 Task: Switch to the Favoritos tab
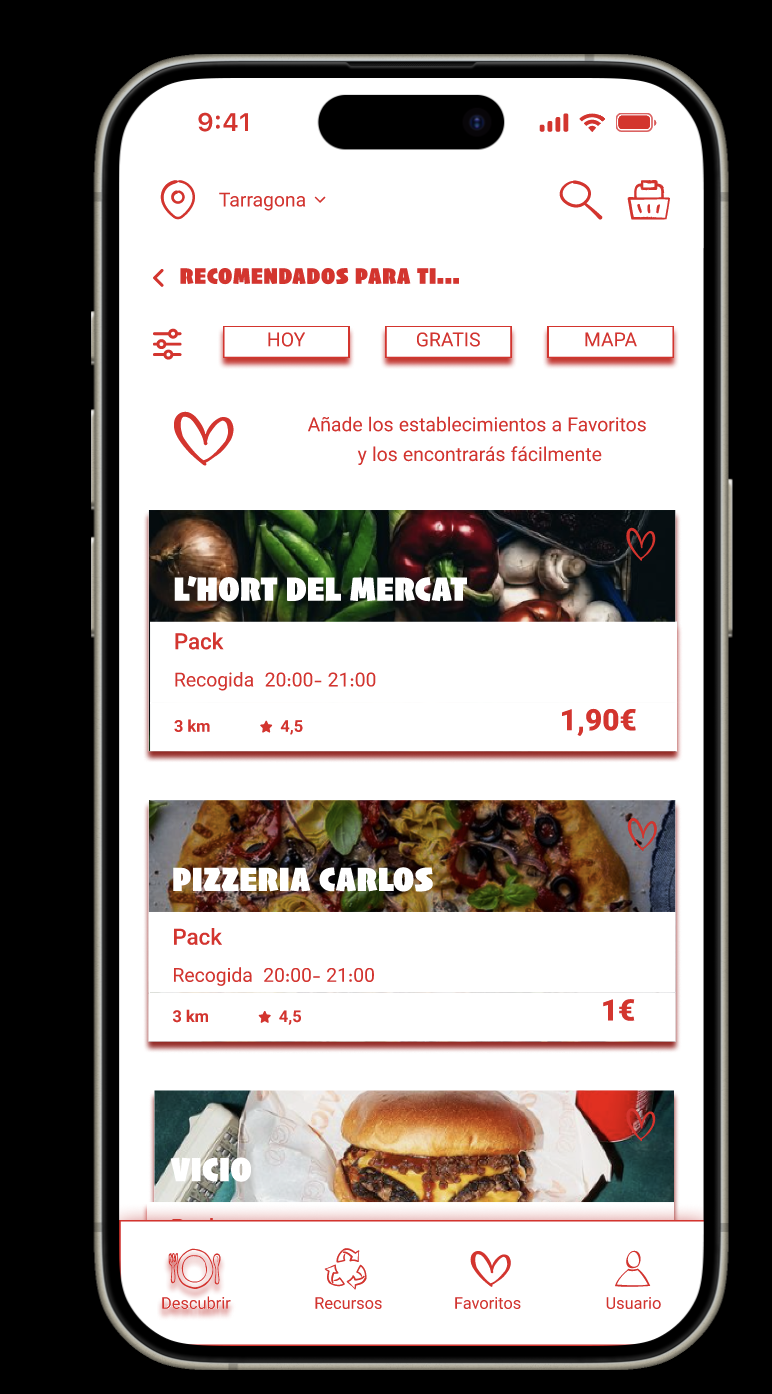488,1281
